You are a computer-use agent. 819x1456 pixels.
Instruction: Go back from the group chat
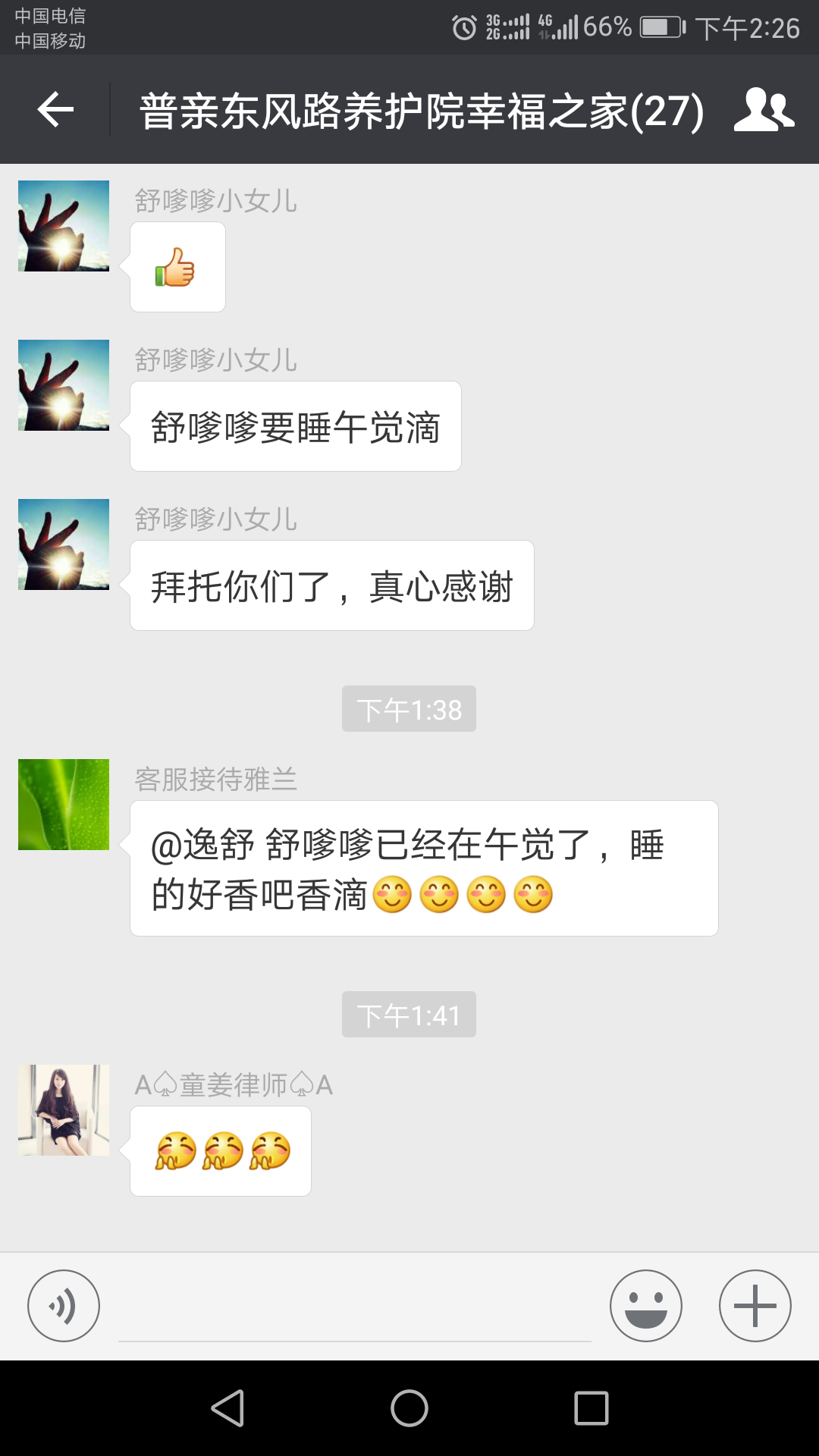[x=55, y=110]
